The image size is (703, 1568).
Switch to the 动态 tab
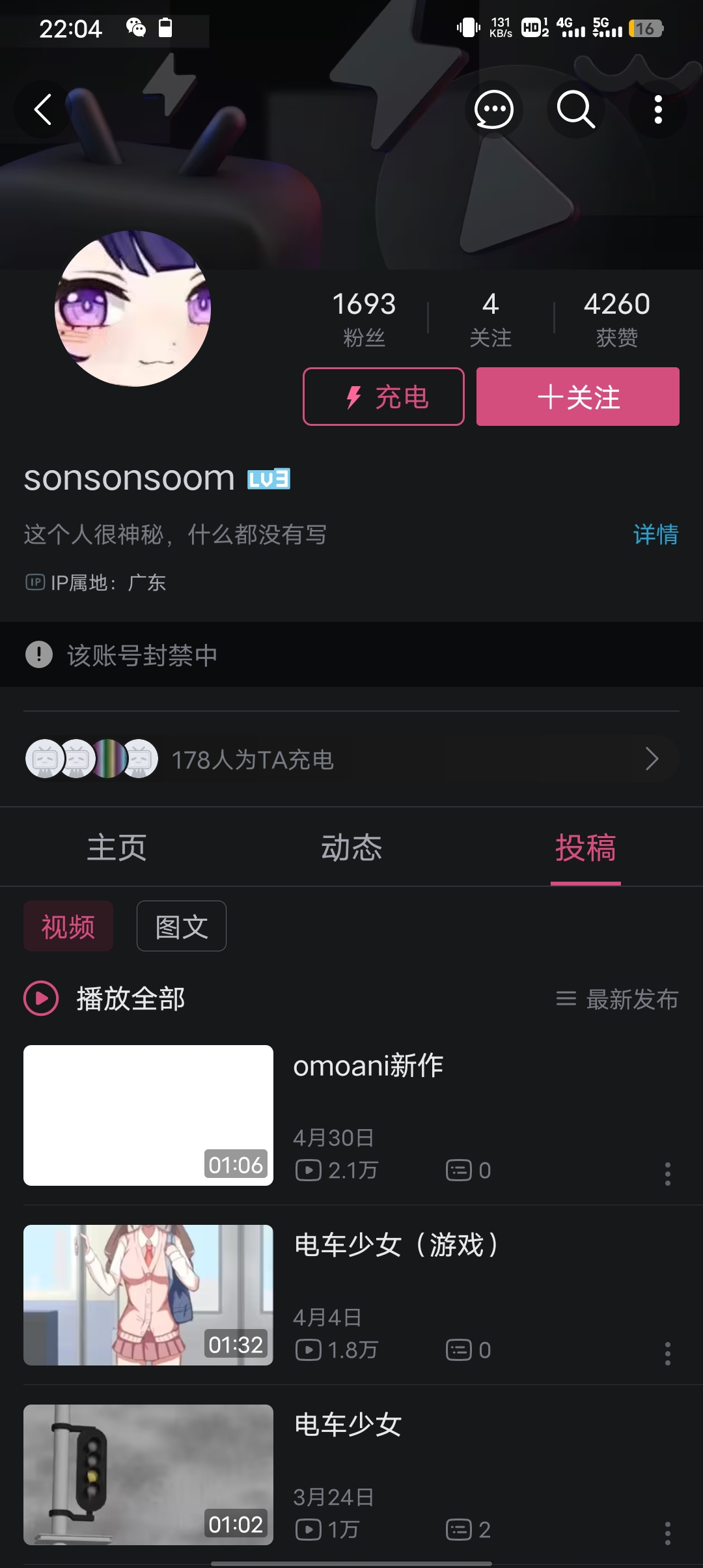pos(351,847)
